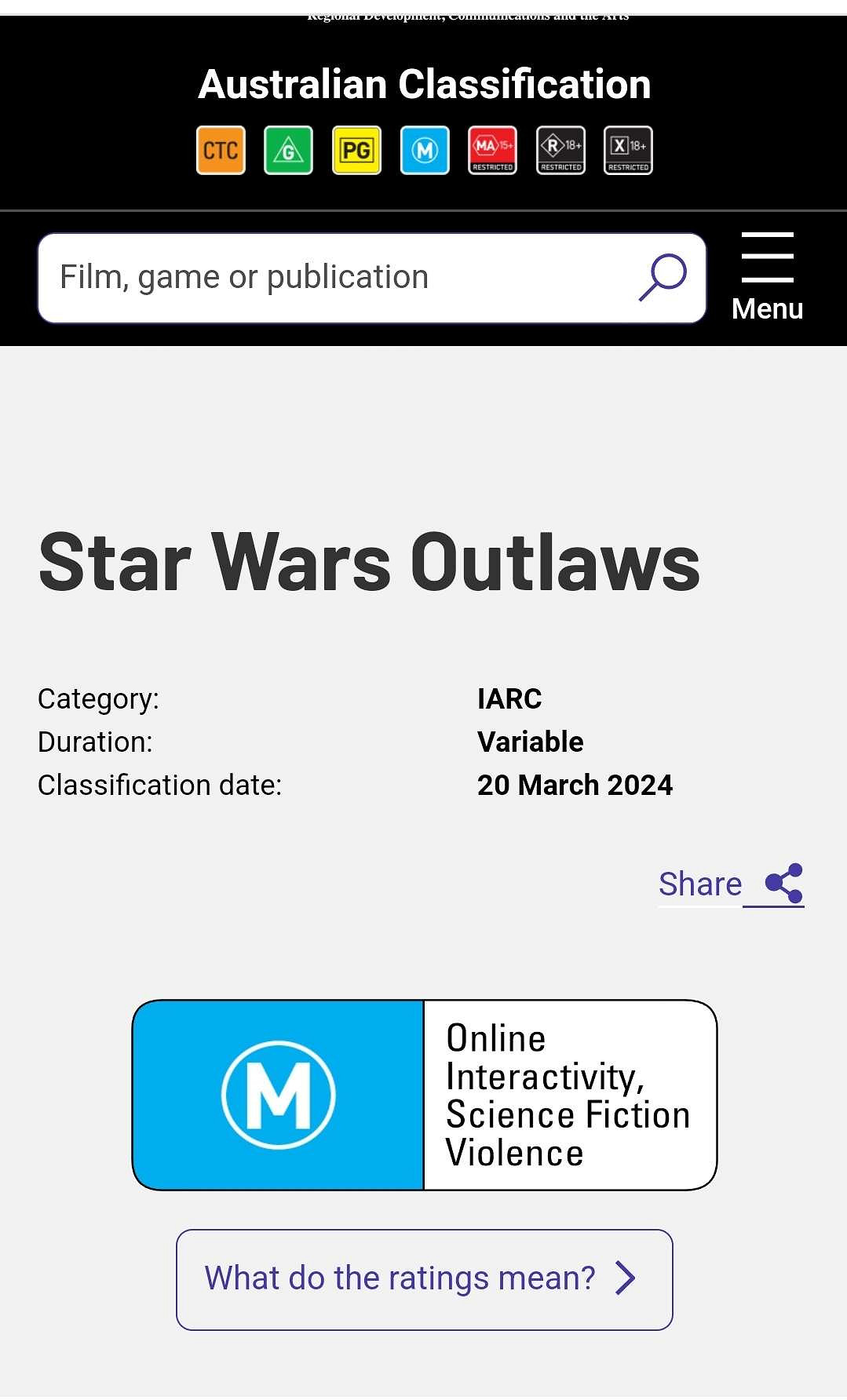847x1400 pixels.
Task: Open the hamburger Menu
Action: pos(767,277)
